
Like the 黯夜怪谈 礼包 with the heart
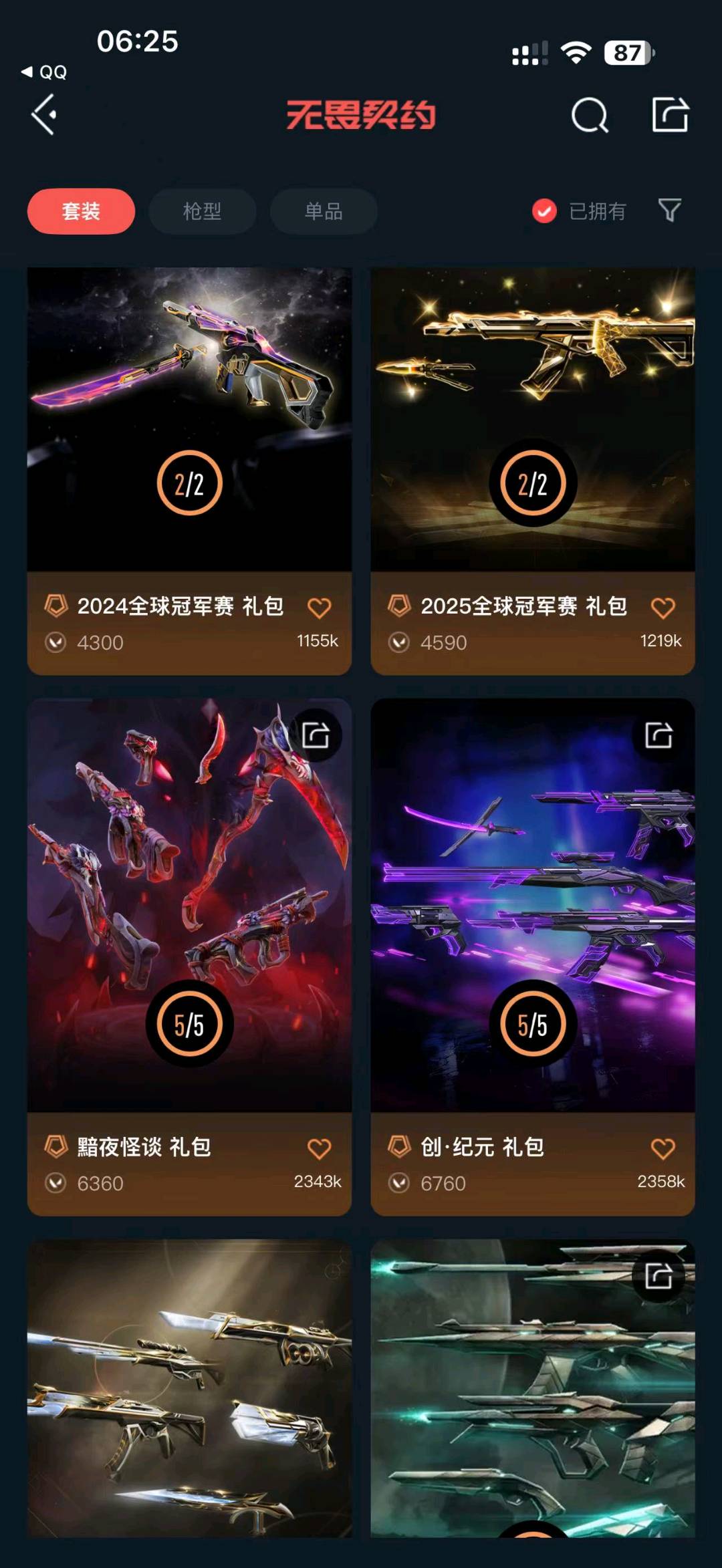click(319, 1148)
